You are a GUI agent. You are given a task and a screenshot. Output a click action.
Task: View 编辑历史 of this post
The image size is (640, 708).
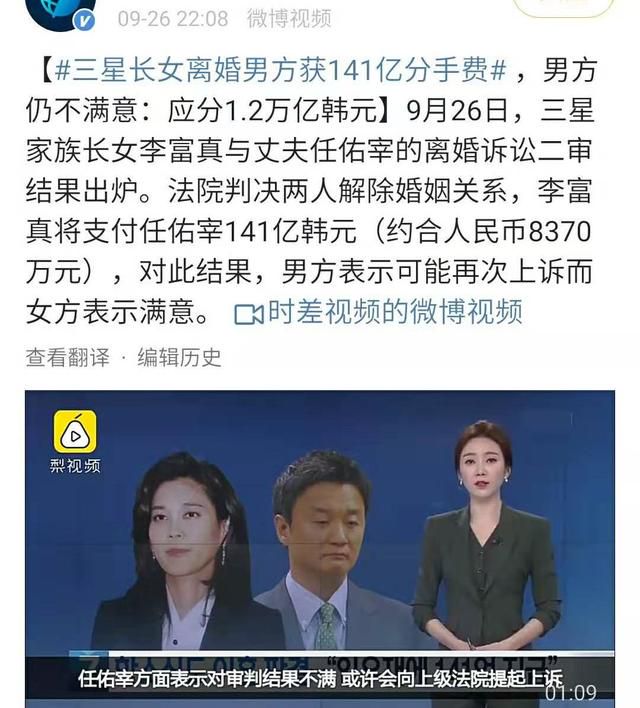pos(179,357)
